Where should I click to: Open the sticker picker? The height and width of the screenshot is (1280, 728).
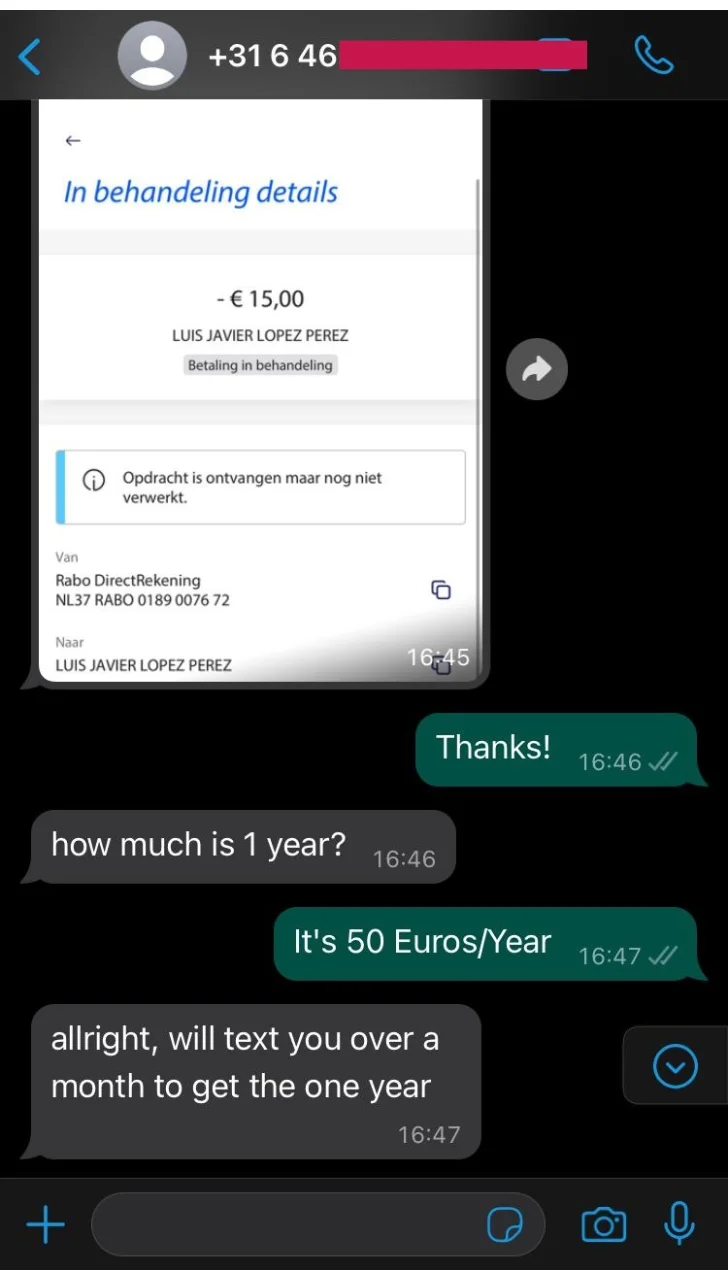(506, 1225)
